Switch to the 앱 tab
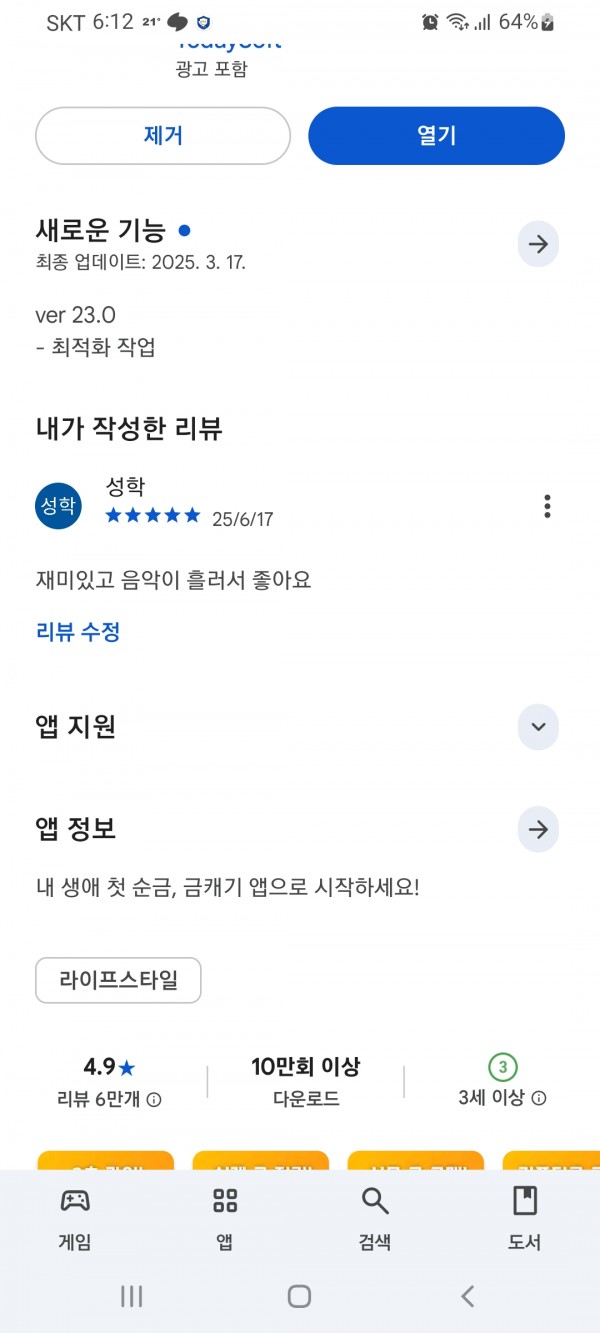The image size is (600, 1333). click(x=225, y=1220)
